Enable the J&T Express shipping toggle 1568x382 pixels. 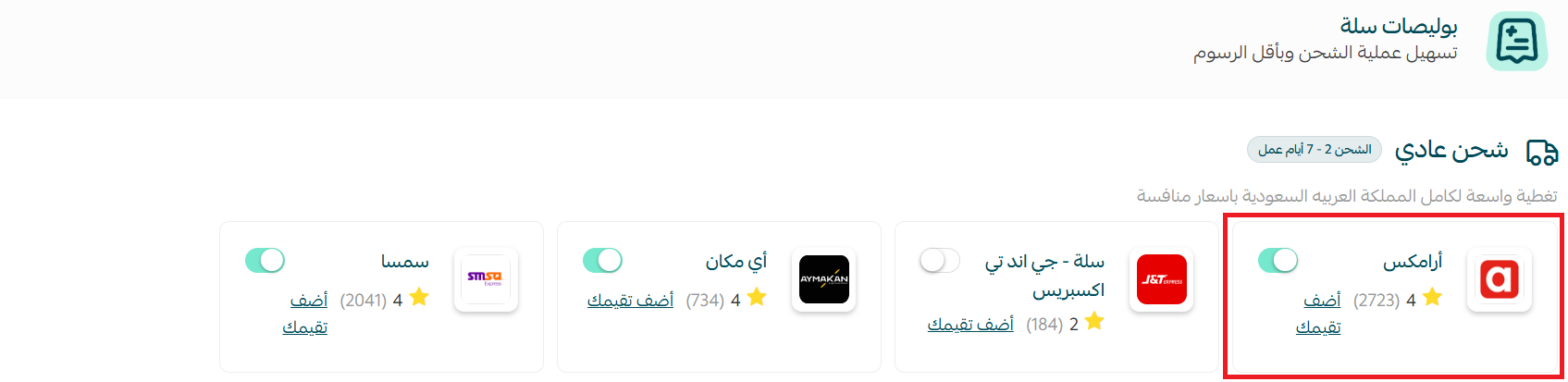coord(939,261)
